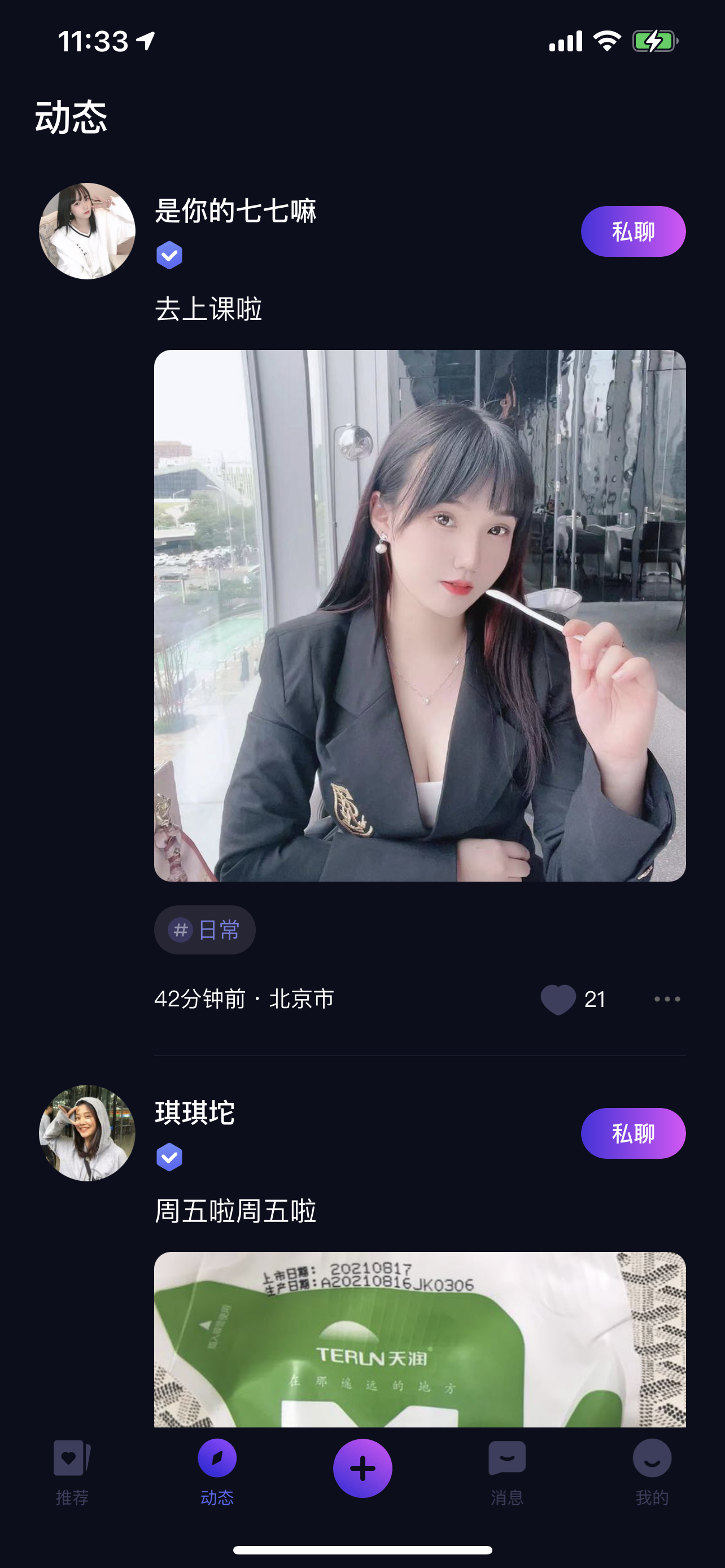Screen dimensions: 725x1568
Task: Switch to the 推荐 tab
Action: pyautogui.click(x=72, y=1470)
